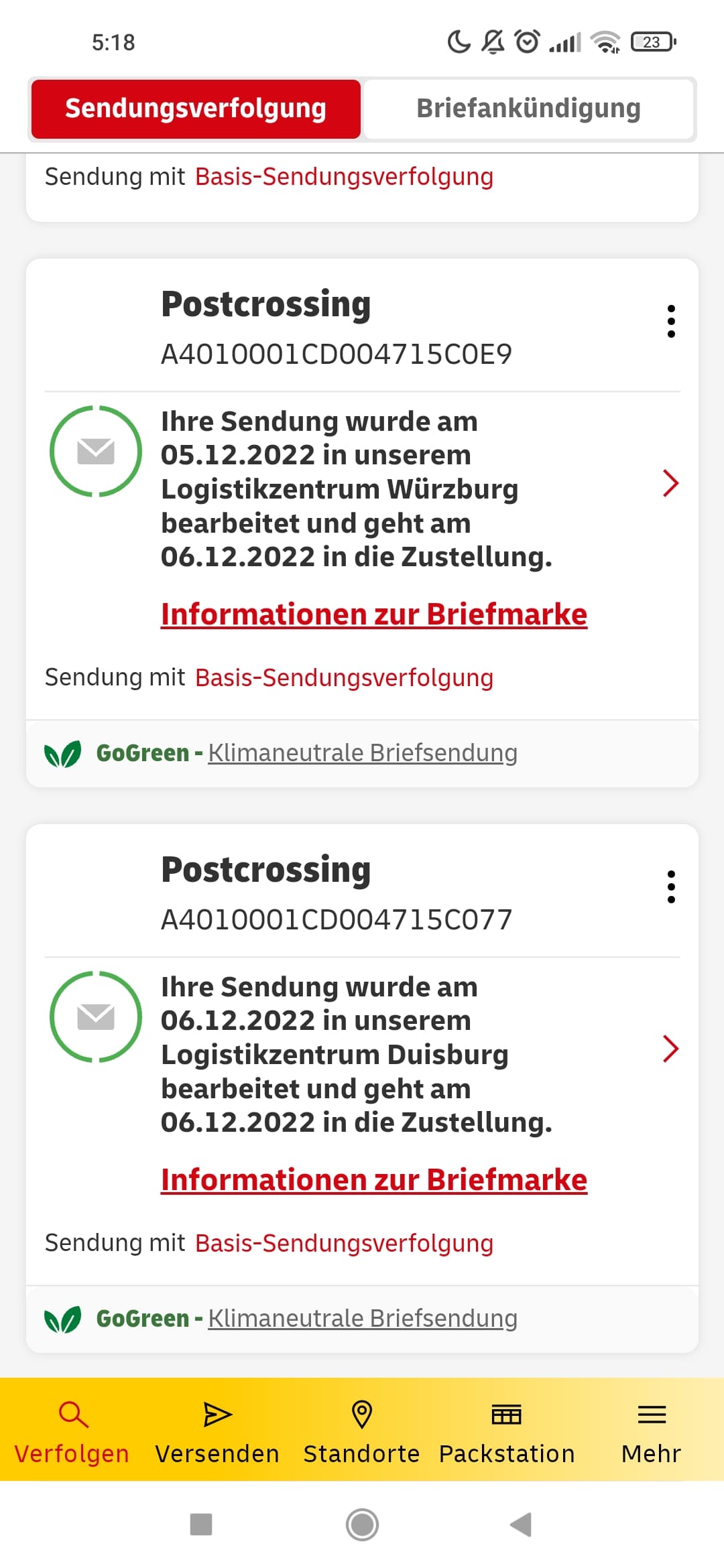The image size is (724, 1568).
Task: Tap Informationen zur Briefmarke for Würzburg shipment
Action: click(374, 614)
